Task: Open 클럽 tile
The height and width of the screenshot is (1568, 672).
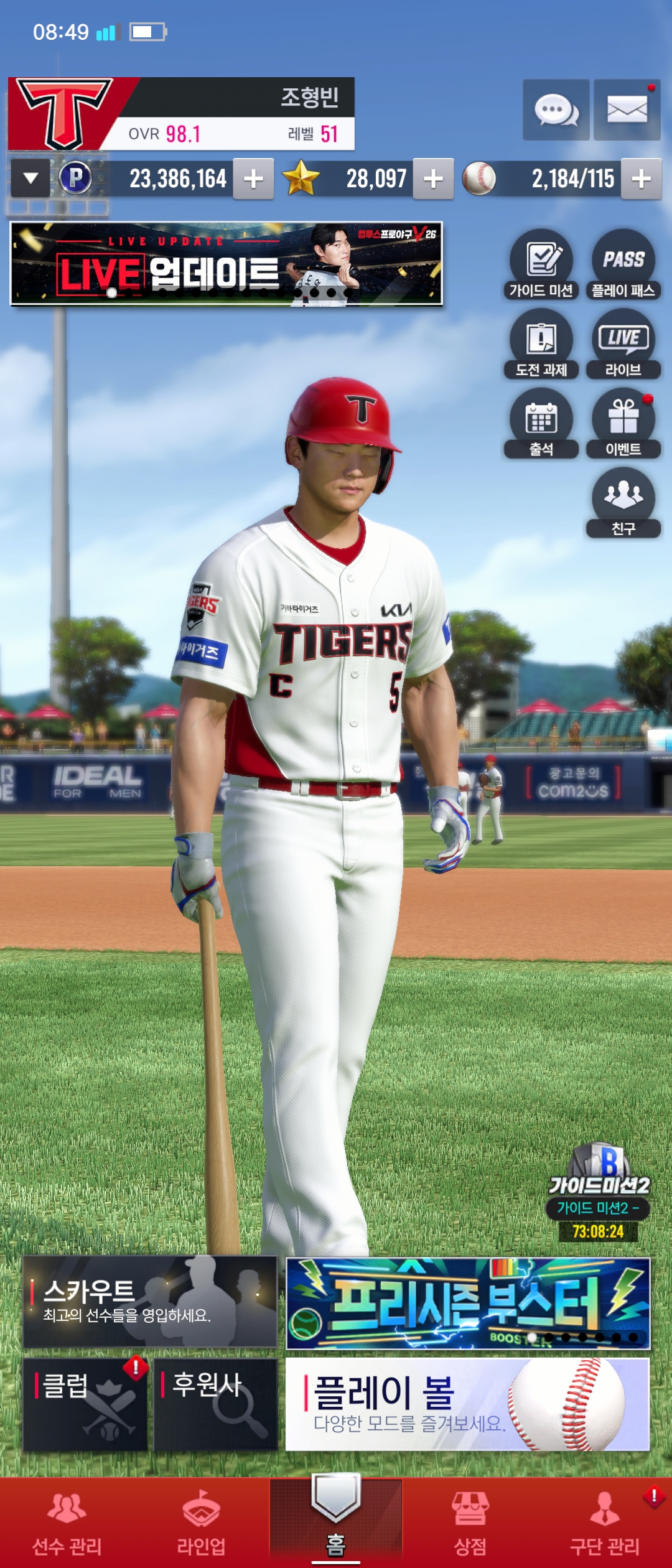Action: click(x=85, y=1405)
